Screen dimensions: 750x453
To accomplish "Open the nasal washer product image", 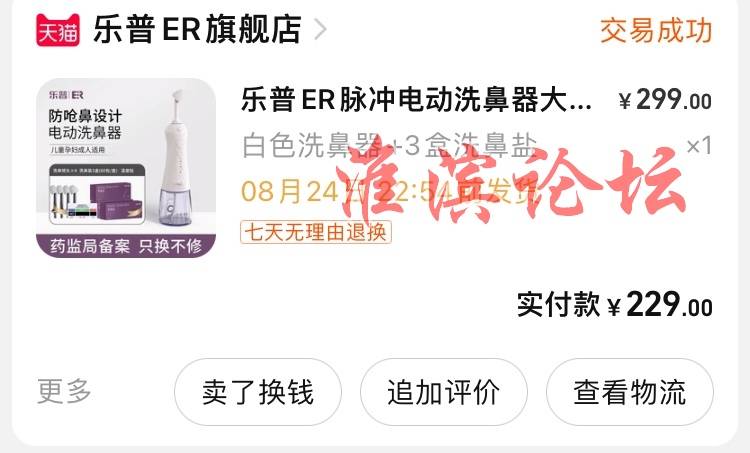I will (x=126, y=168).
